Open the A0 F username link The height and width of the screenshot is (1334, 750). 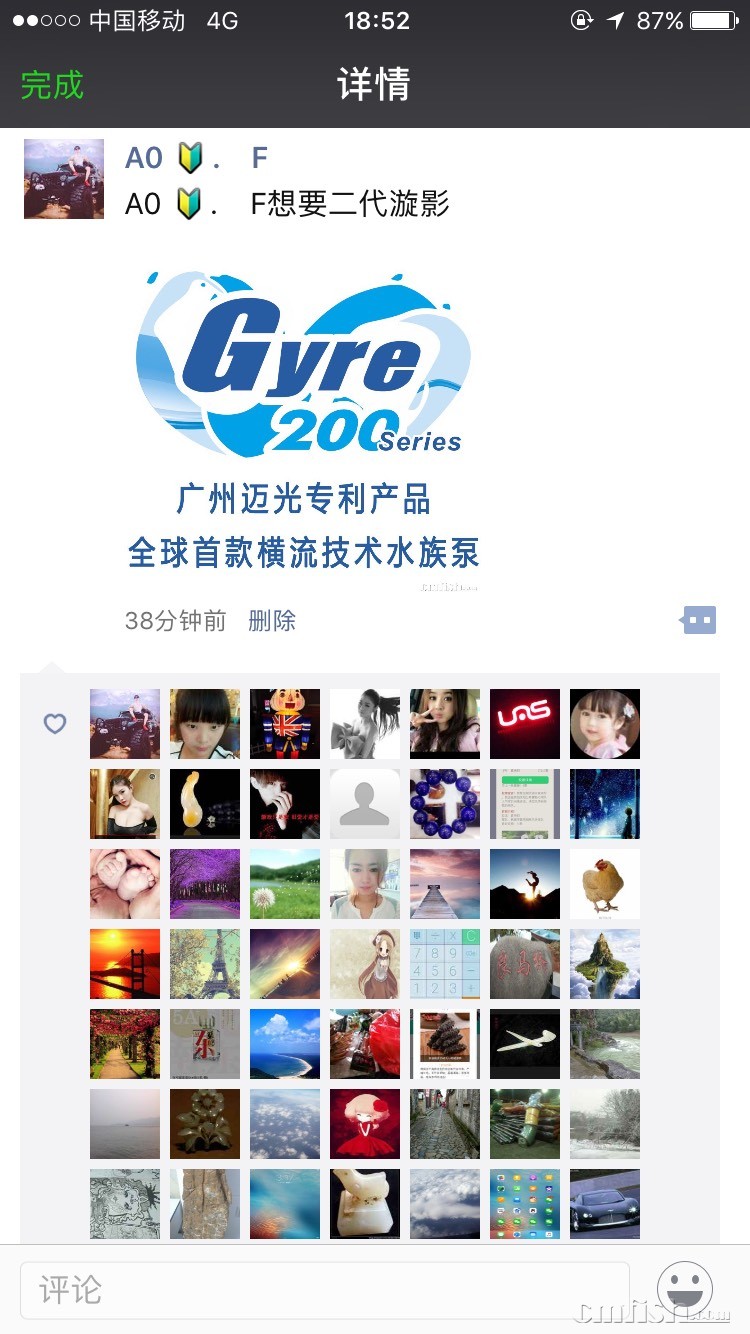(196, 158)
